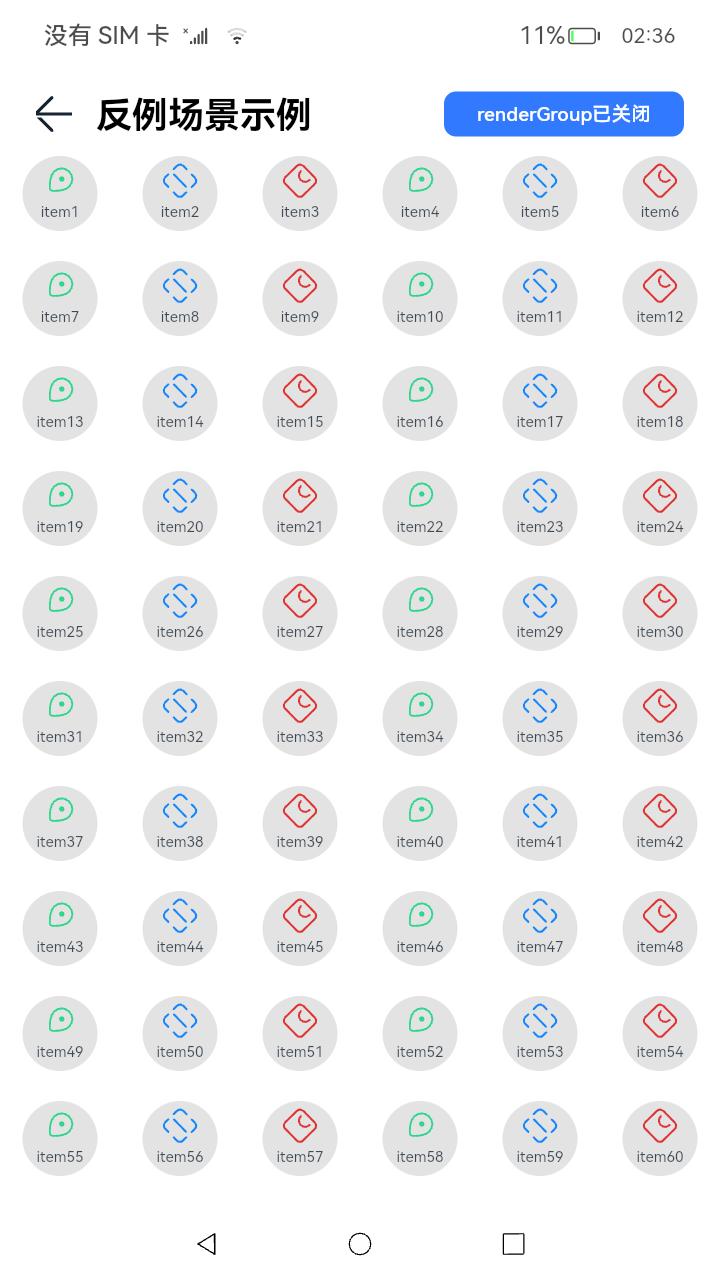Choose item35 with blue icon
The width and height of the screenshot is (720, 1280).
(x=540, y=718)
